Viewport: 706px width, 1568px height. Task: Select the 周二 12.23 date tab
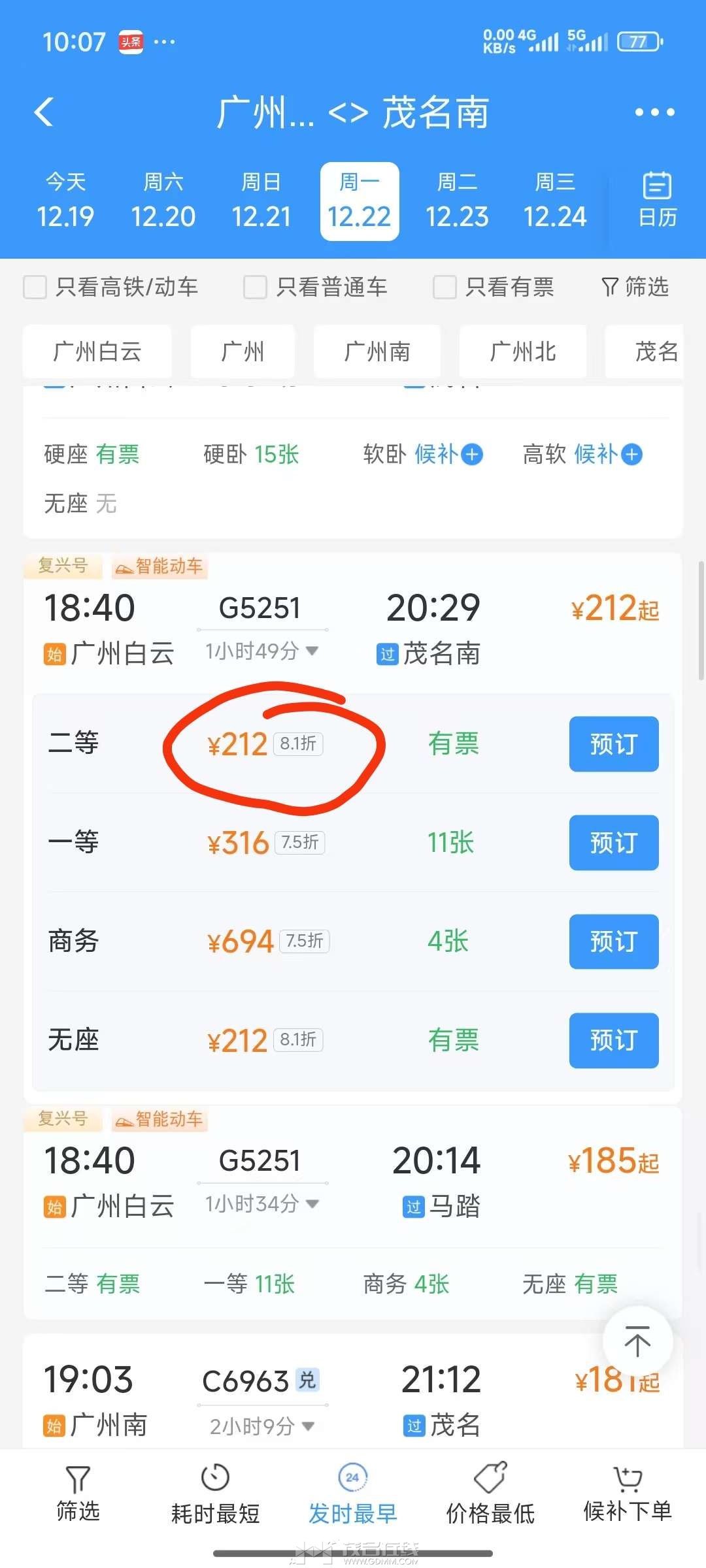(x=457, y=201)
